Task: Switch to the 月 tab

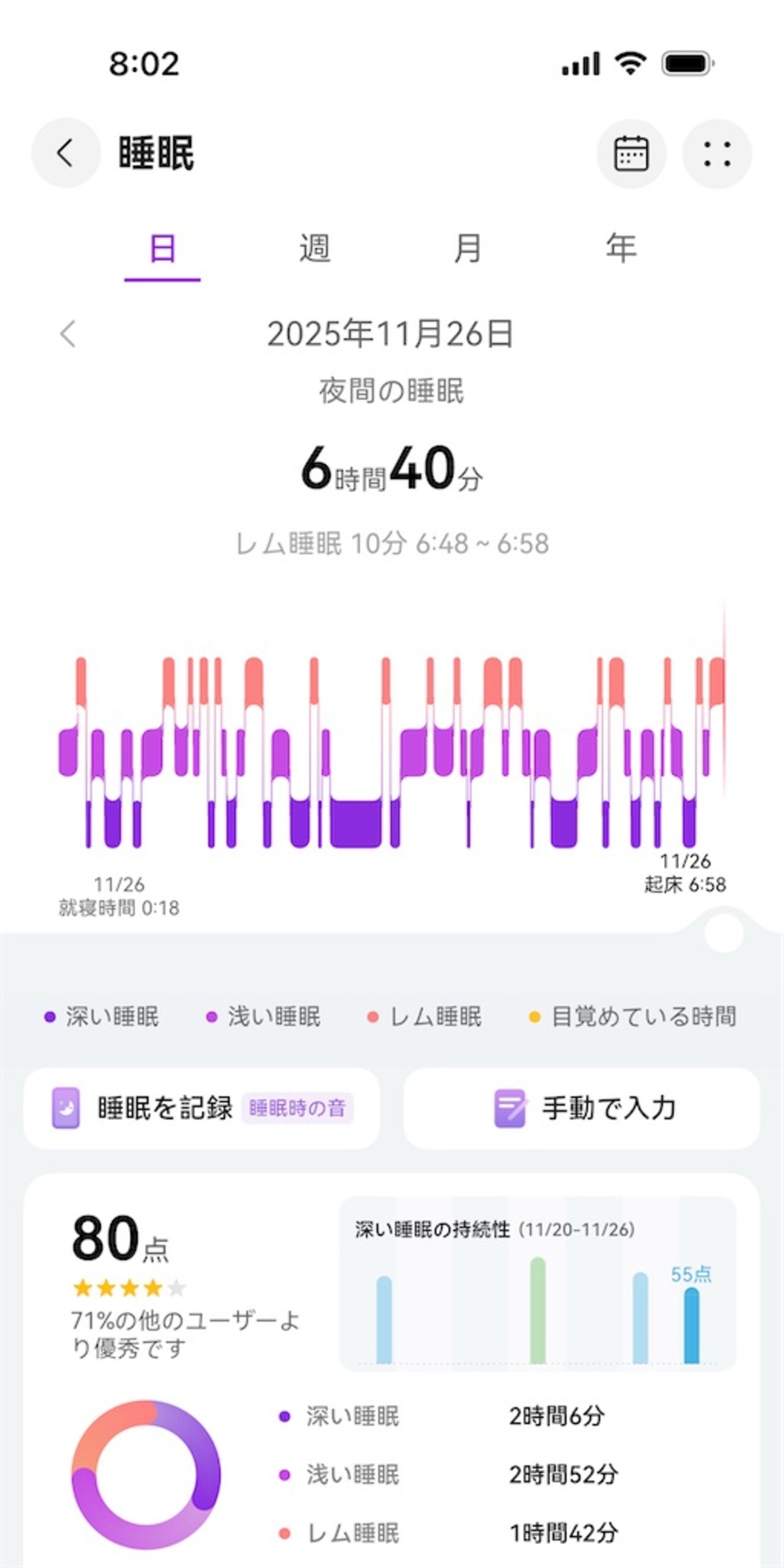Action: (467, 248)
